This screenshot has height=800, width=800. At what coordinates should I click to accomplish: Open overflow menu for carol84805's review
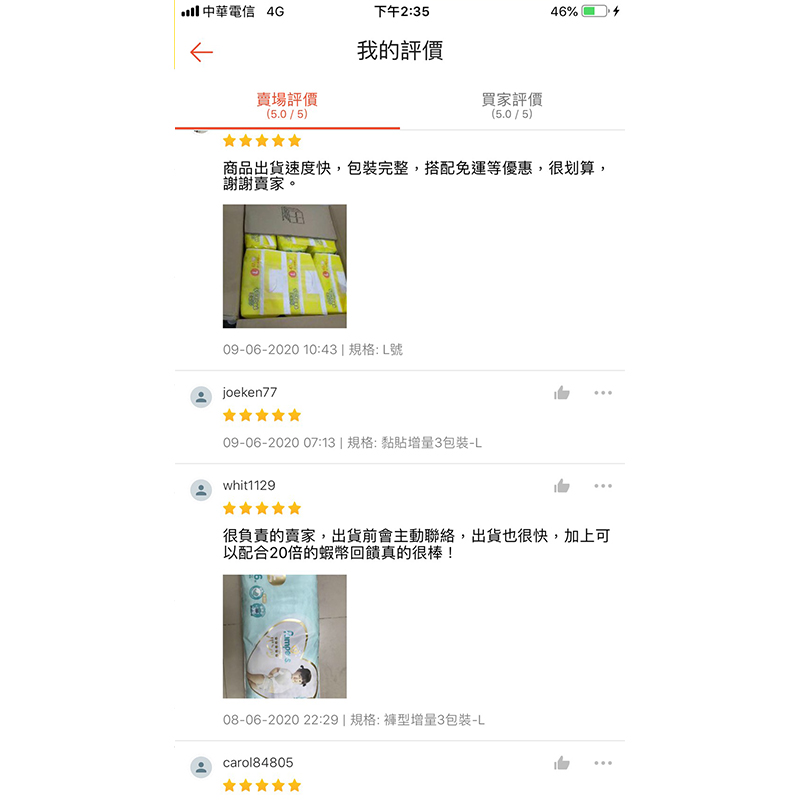(602, 763)
